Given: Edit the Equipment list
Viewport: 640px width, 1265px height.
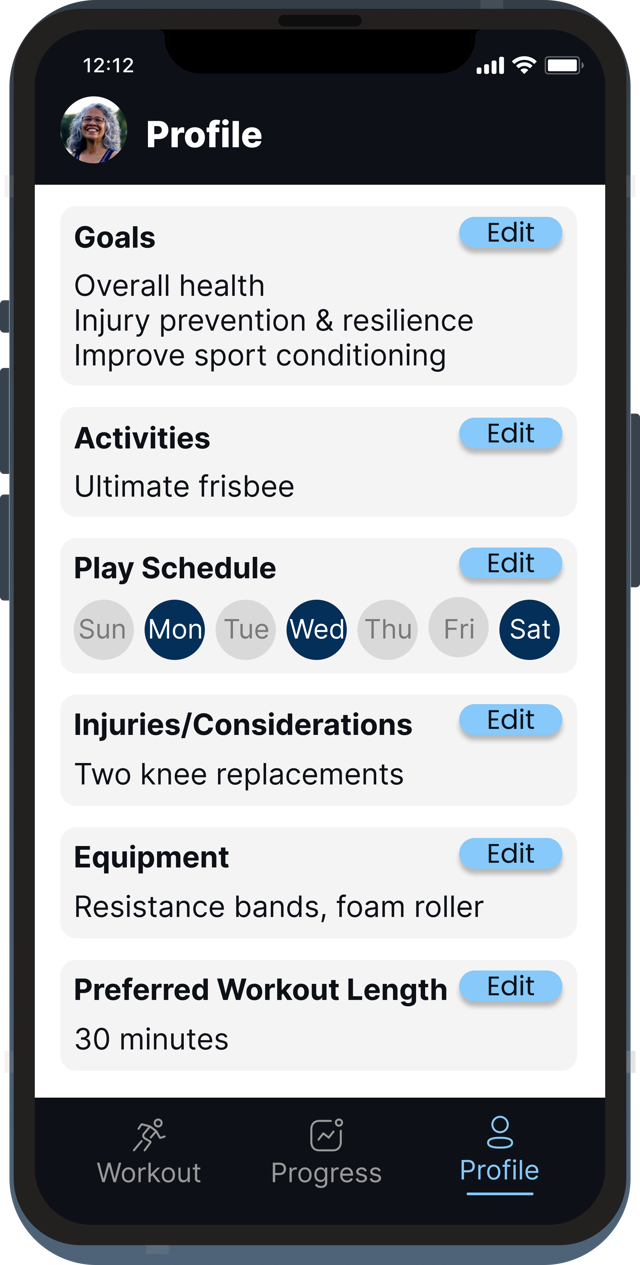Looking at the screenshot, I should point(511,854).
